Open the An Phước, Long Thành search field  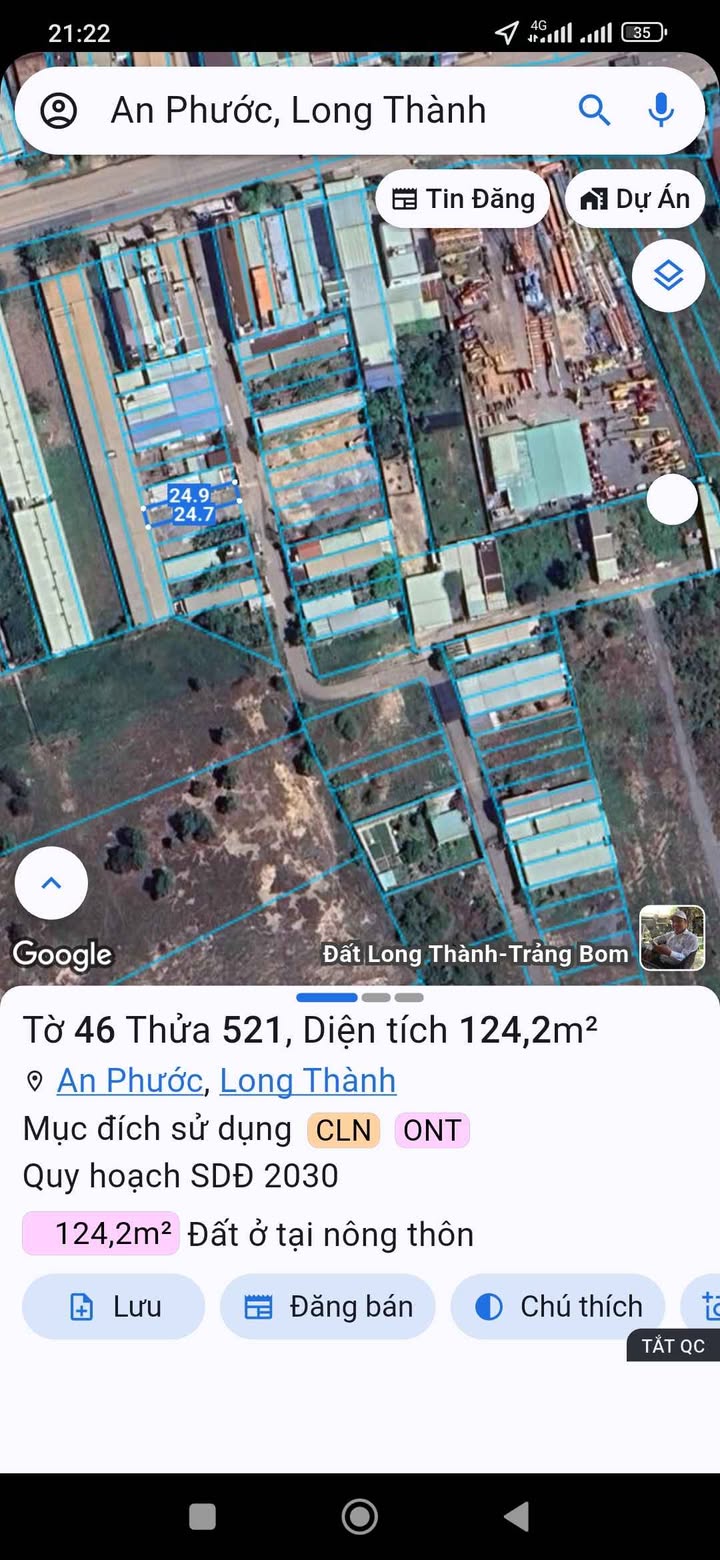(298, 110)
